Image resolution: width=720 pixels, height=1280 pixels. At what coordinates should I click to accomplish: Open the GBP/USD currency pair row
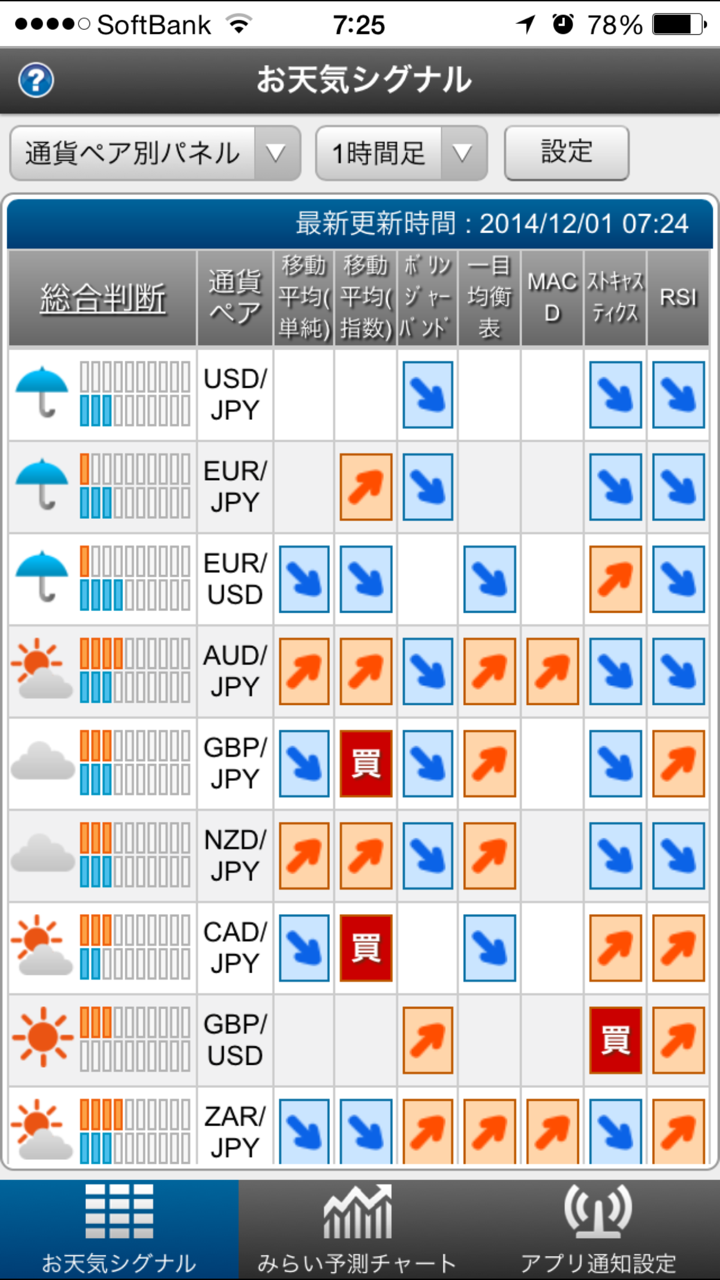pyautogui.click(x=235, y=1039)
